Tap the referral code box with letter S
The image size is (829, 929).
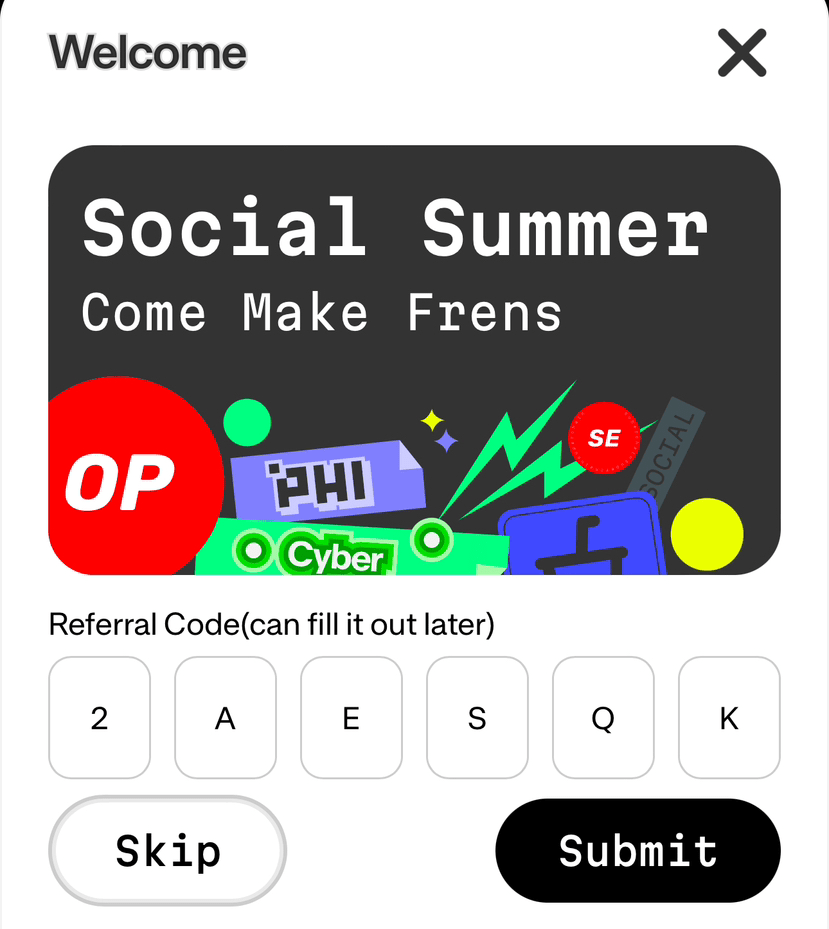click(x=477, y=718)
